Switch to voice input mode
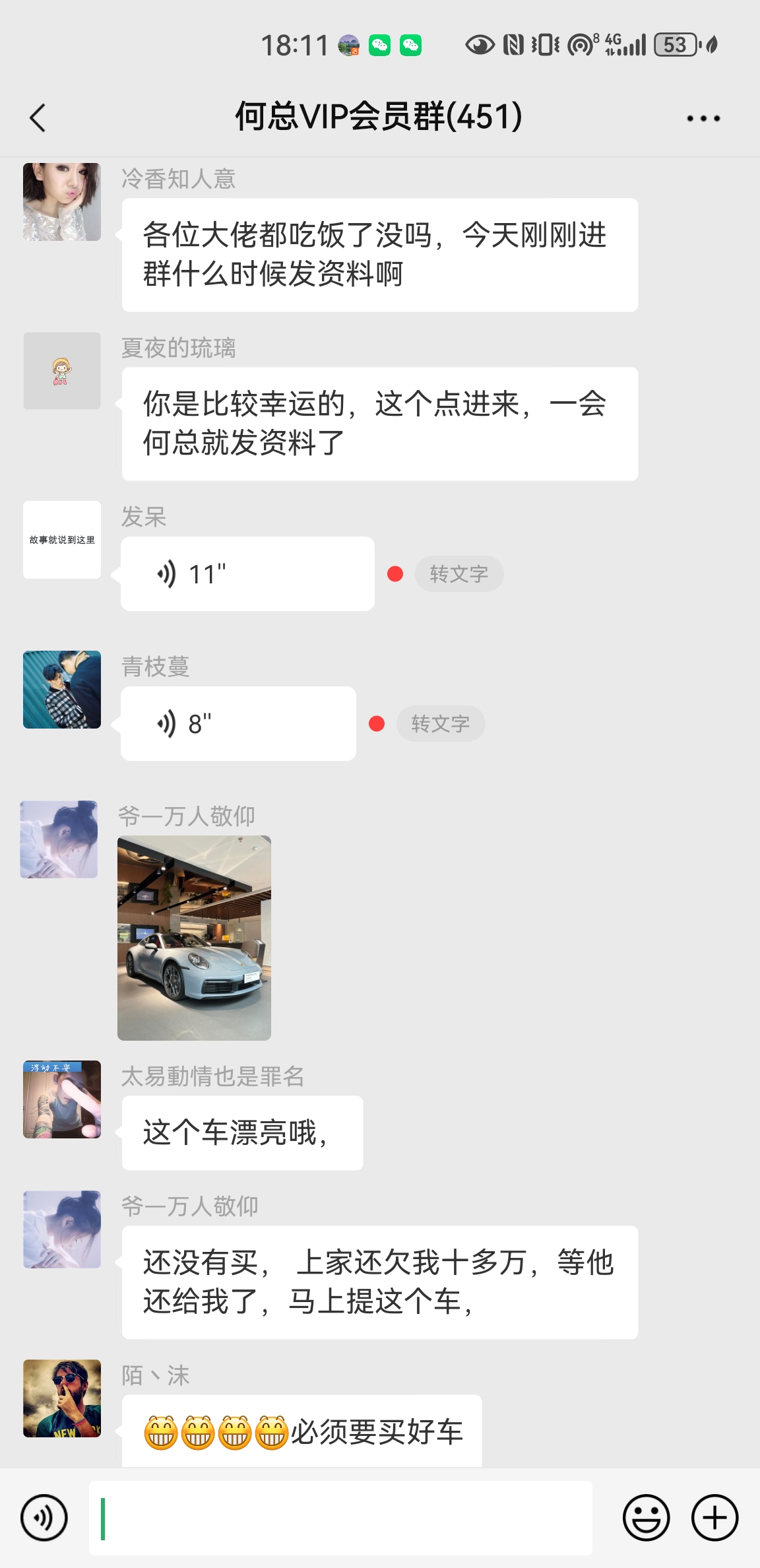Screen dimensions: 760x1568 pos(44,1518)
